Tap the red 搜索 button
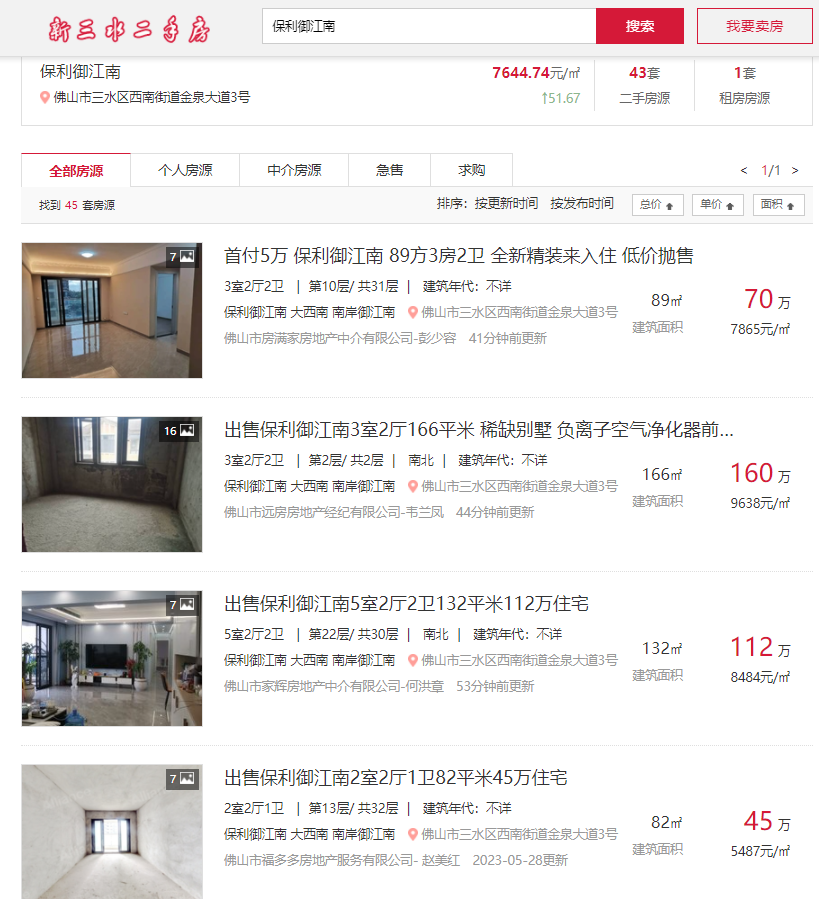This screenshot has height=899, width=819. coord(640,26)
